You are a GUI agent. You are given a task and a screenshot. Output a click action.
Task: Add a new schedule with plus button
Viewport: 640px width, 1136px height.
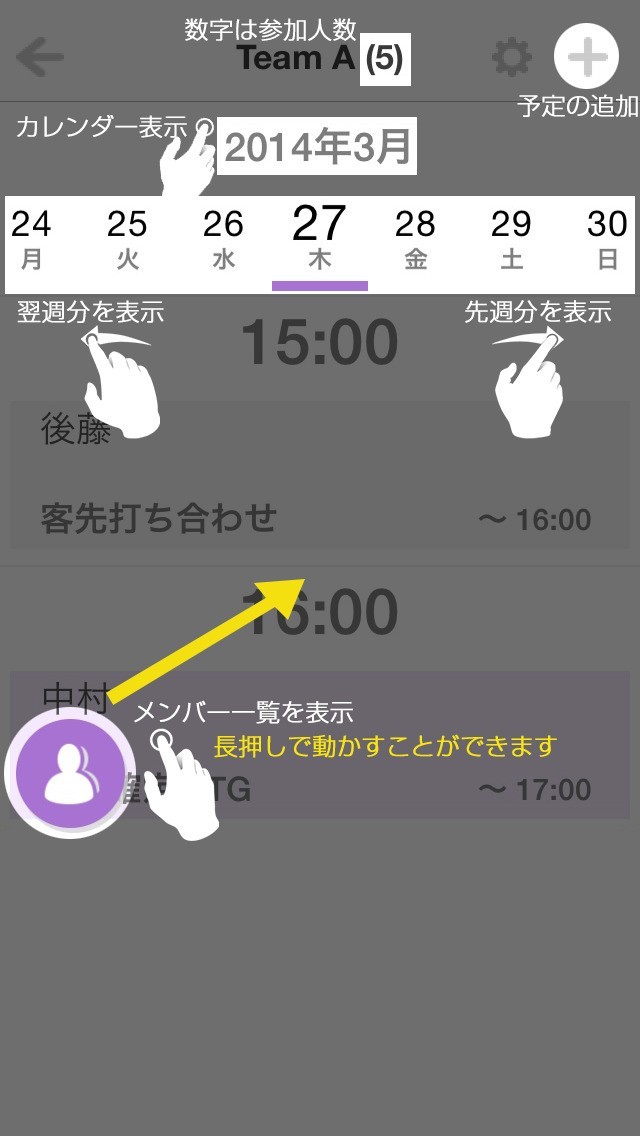pyautogui.click(x=586, y=58)
